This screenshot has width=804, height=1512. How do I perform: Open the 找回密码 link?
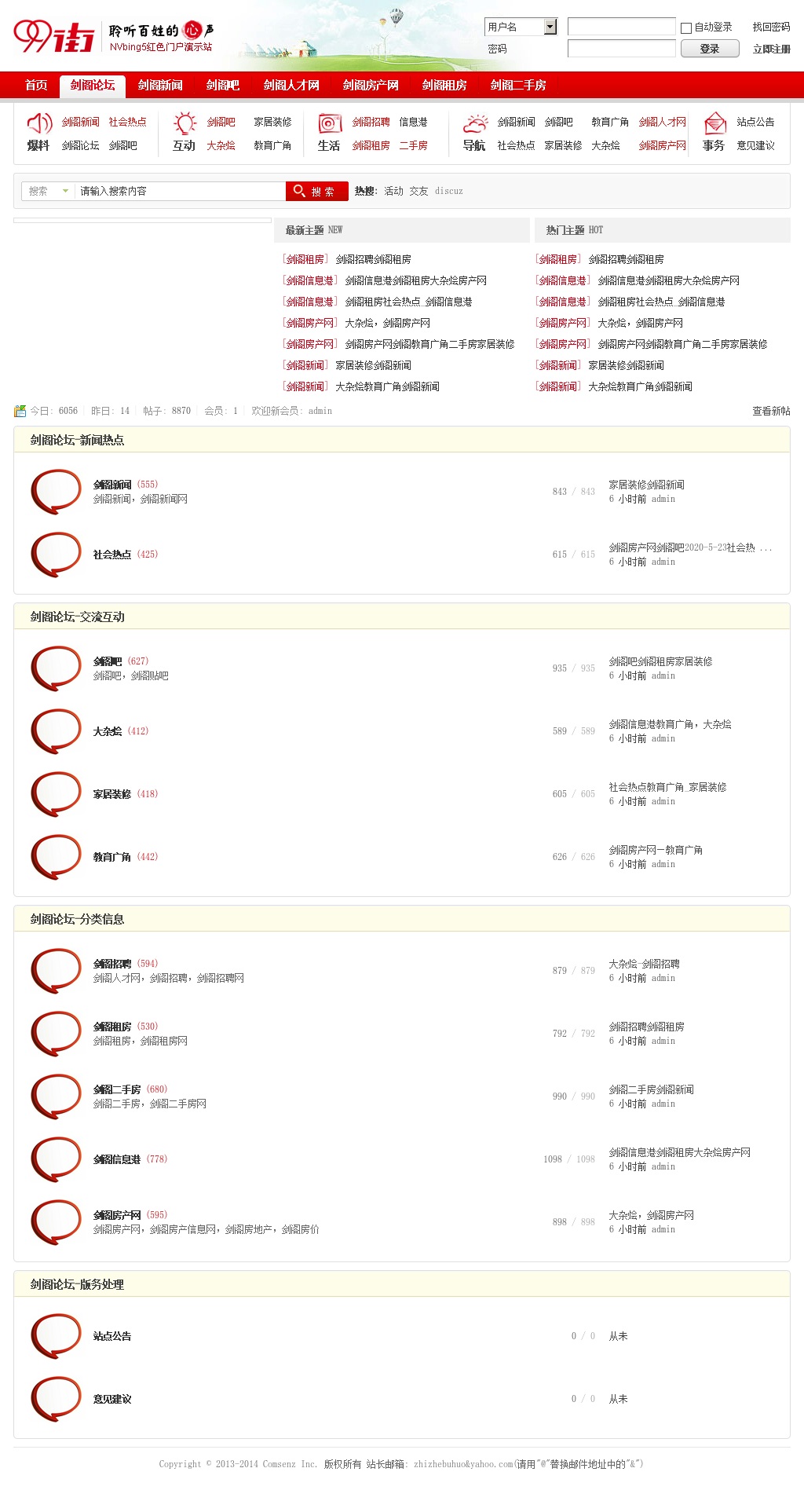pos(771,27)
